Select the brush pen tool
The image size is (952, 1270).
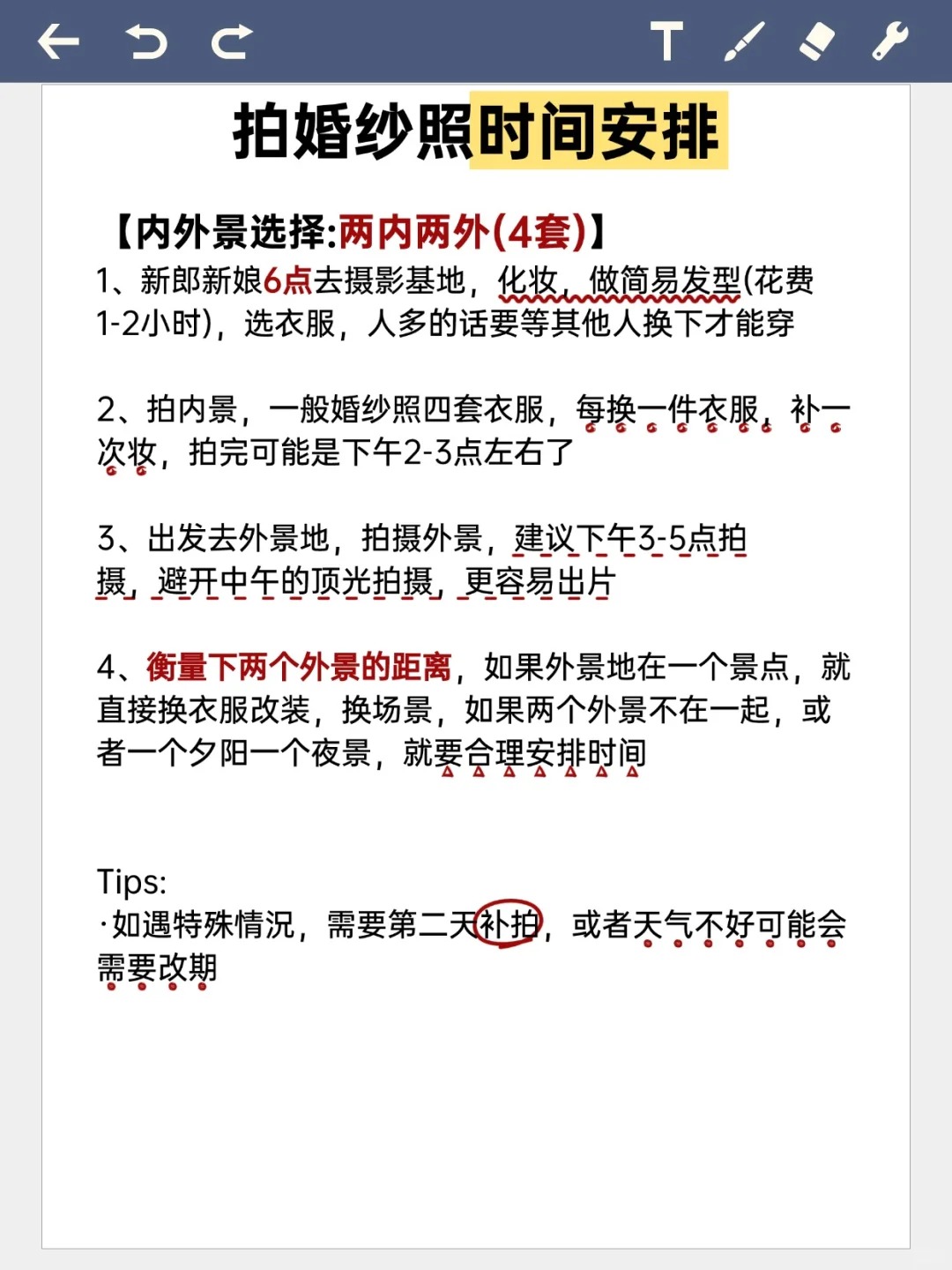[x=743, y=41]
